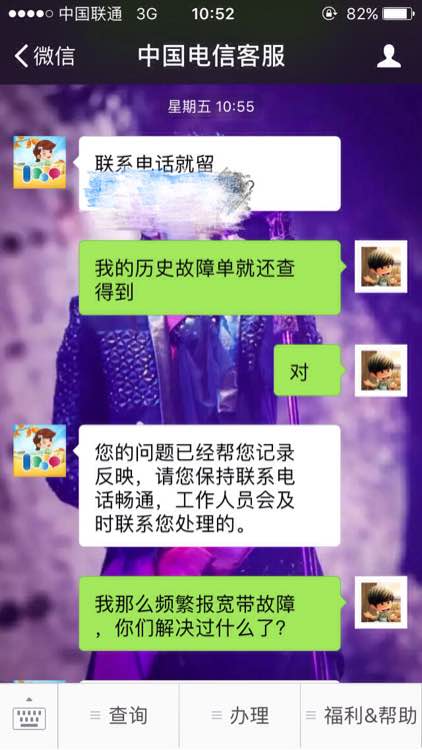The image size is (422, 750).
Task: Open the 办理 menu
Action: pos(240,716)
